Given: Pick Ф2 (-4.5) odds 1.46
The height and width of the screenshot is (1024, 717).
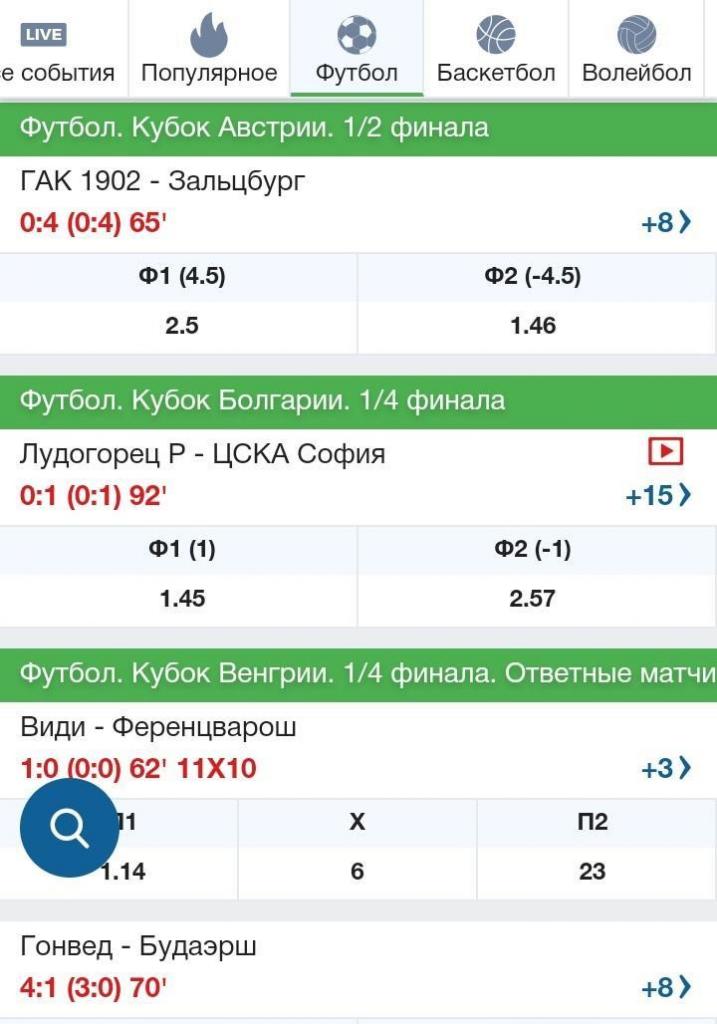Looking at the screenshot, I should click(533, 325).
